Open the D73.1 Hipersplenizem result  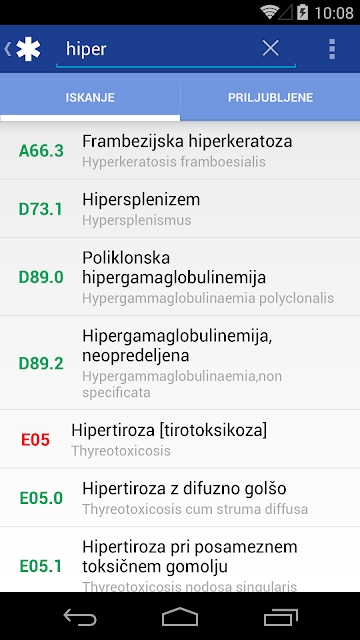(x=180, y=209)
